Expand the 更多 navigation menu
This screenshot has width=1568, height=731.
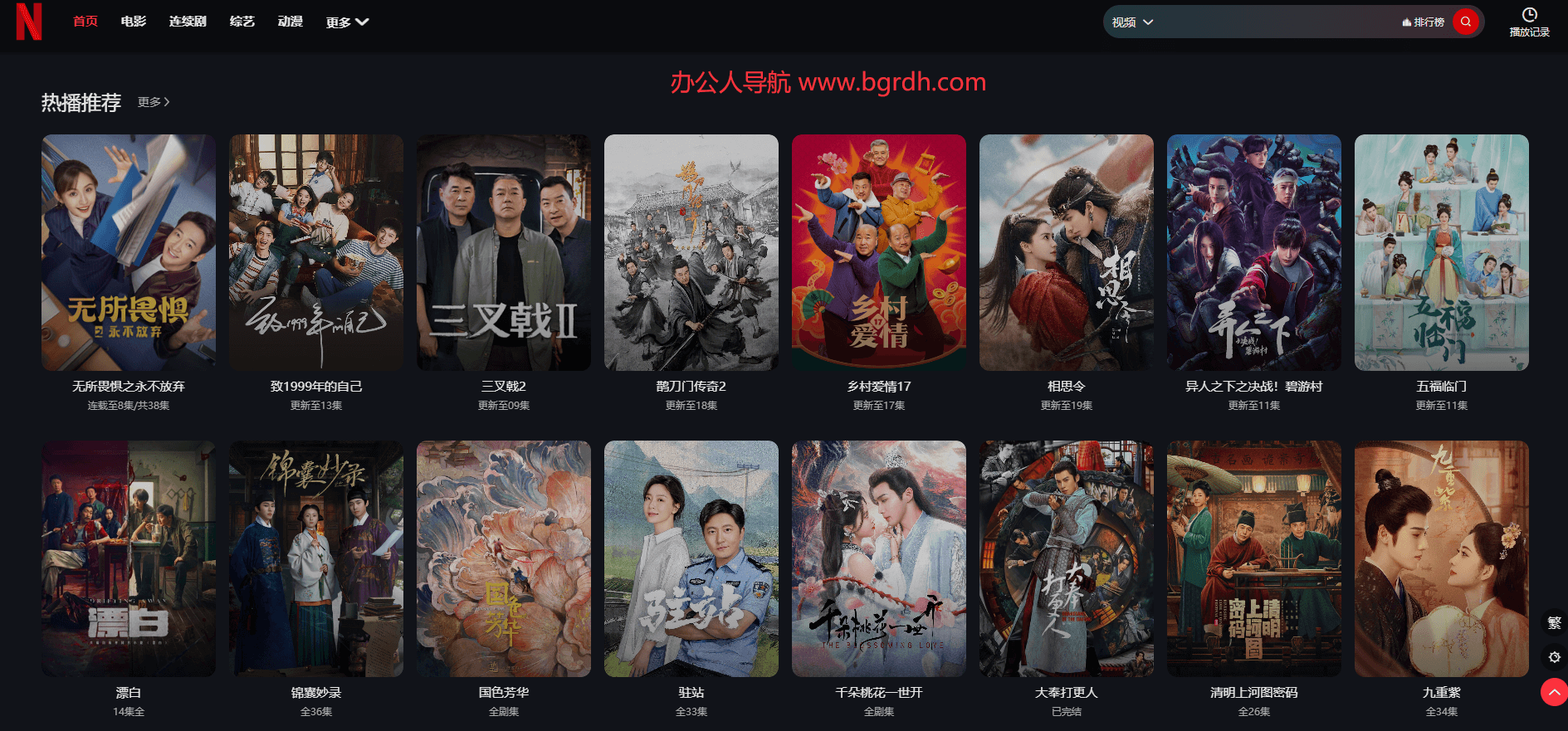click(347, 22)
